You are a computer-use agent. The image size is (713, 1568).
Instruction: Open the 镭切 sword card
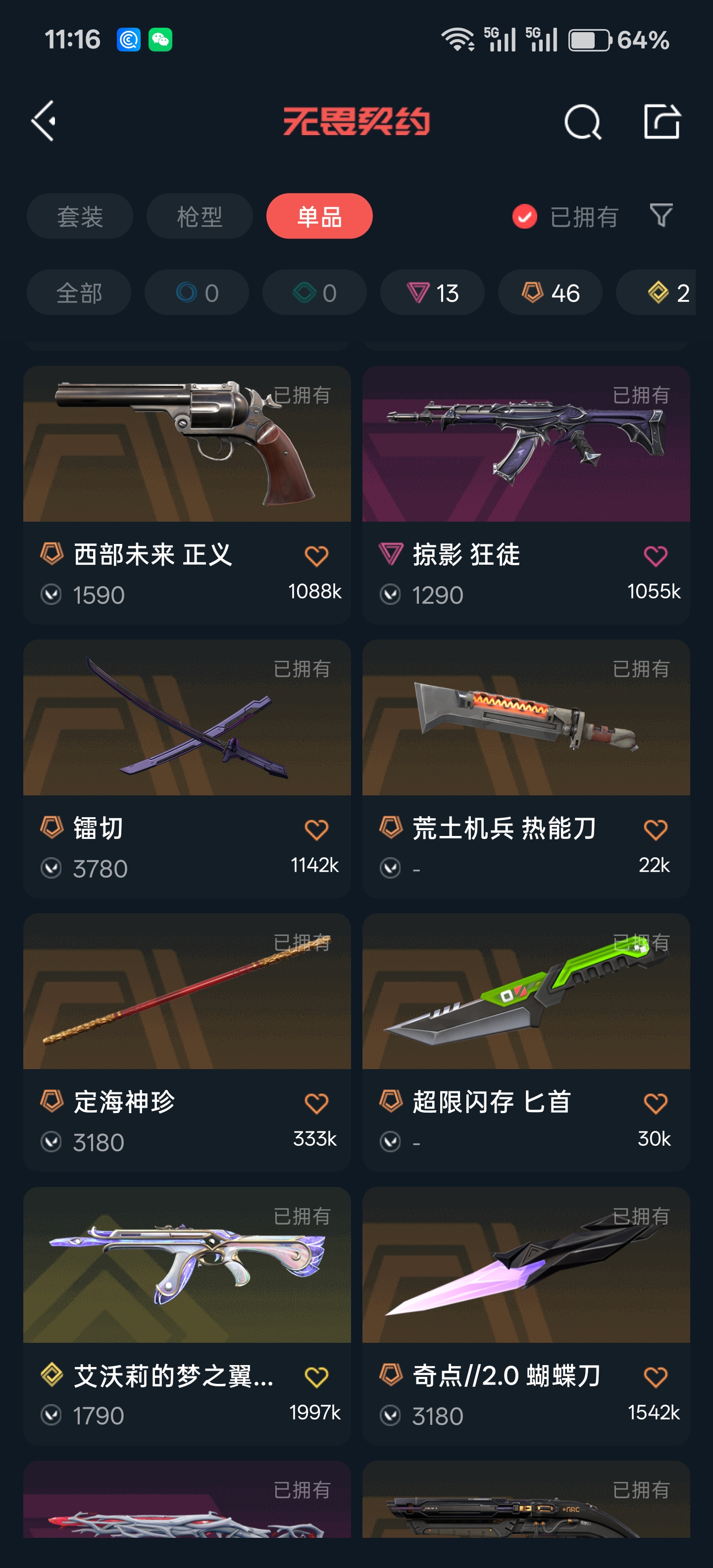pos(187,768)
